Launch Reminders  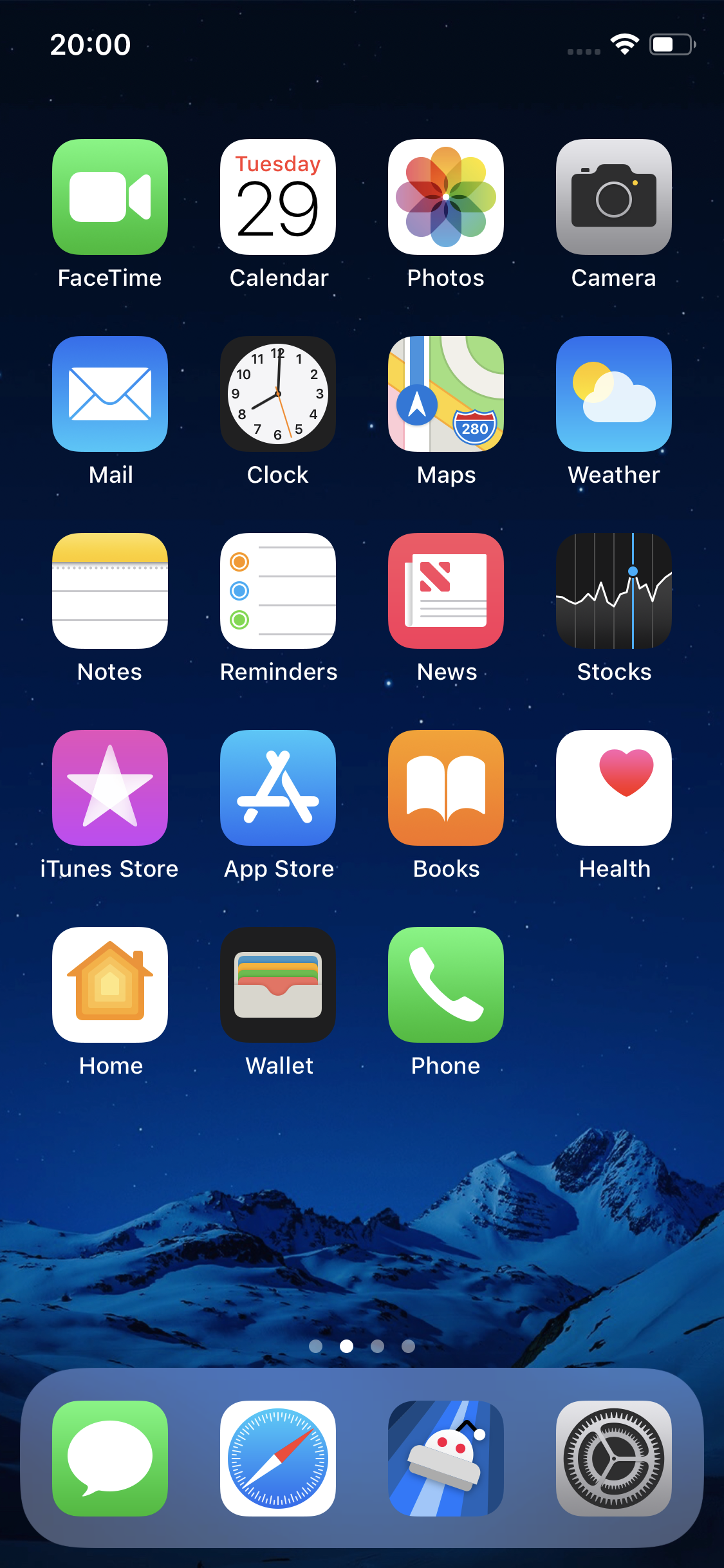point(278,591)
